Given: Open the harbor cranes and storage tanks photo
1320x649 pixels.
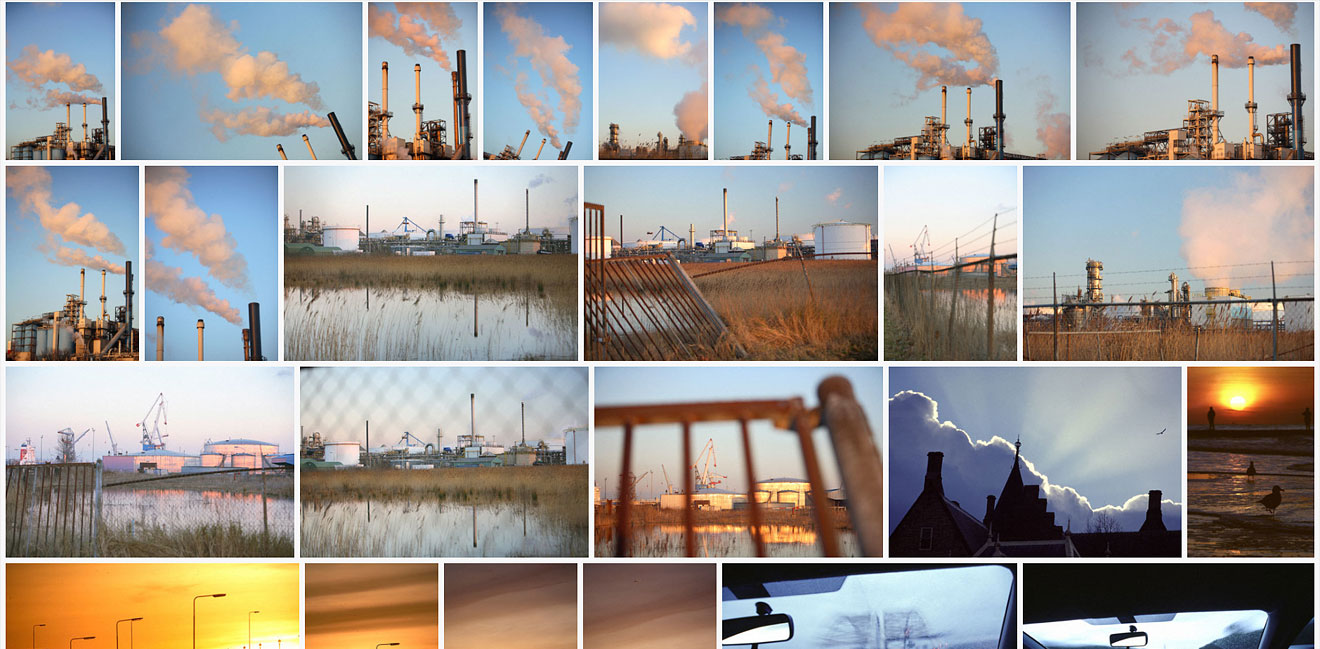Looking at the screenshot, I should 150,461.
